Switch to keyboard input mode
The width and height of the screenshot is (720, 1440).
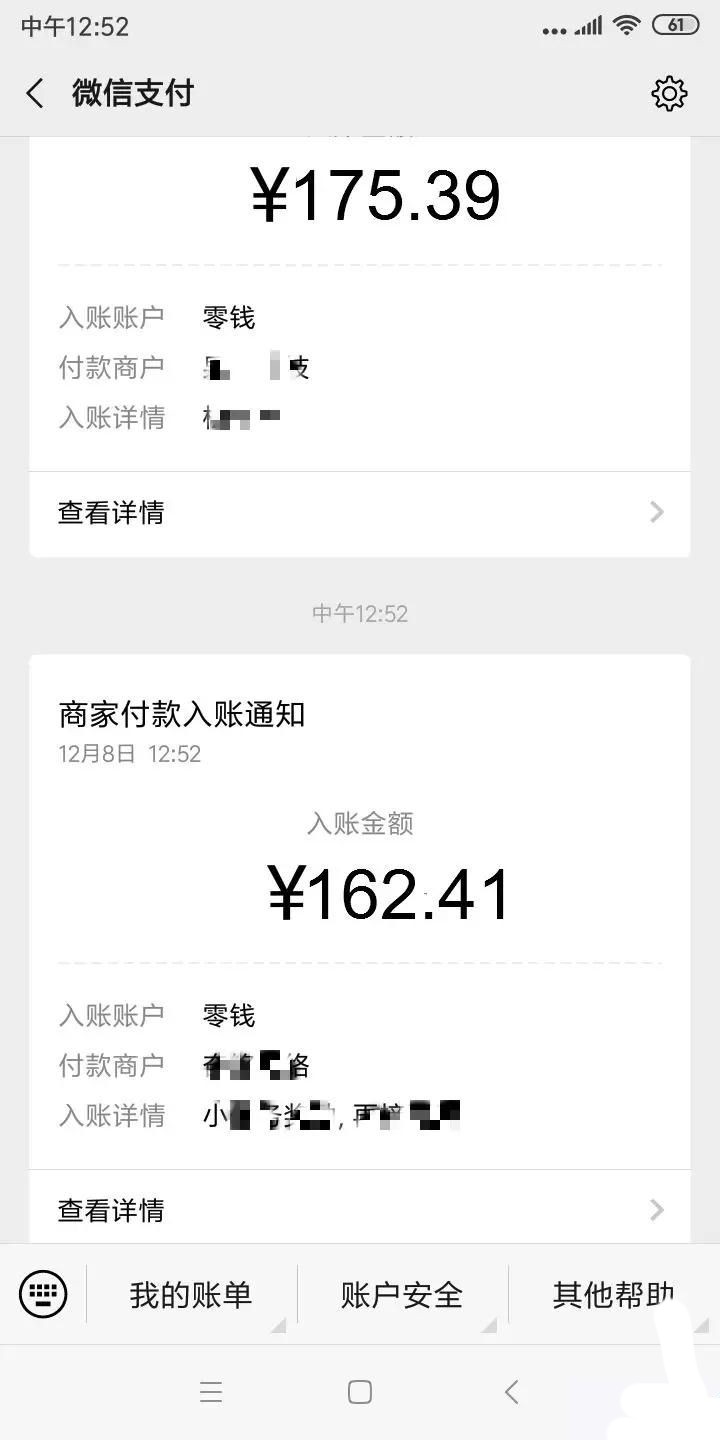[43, 1295]
